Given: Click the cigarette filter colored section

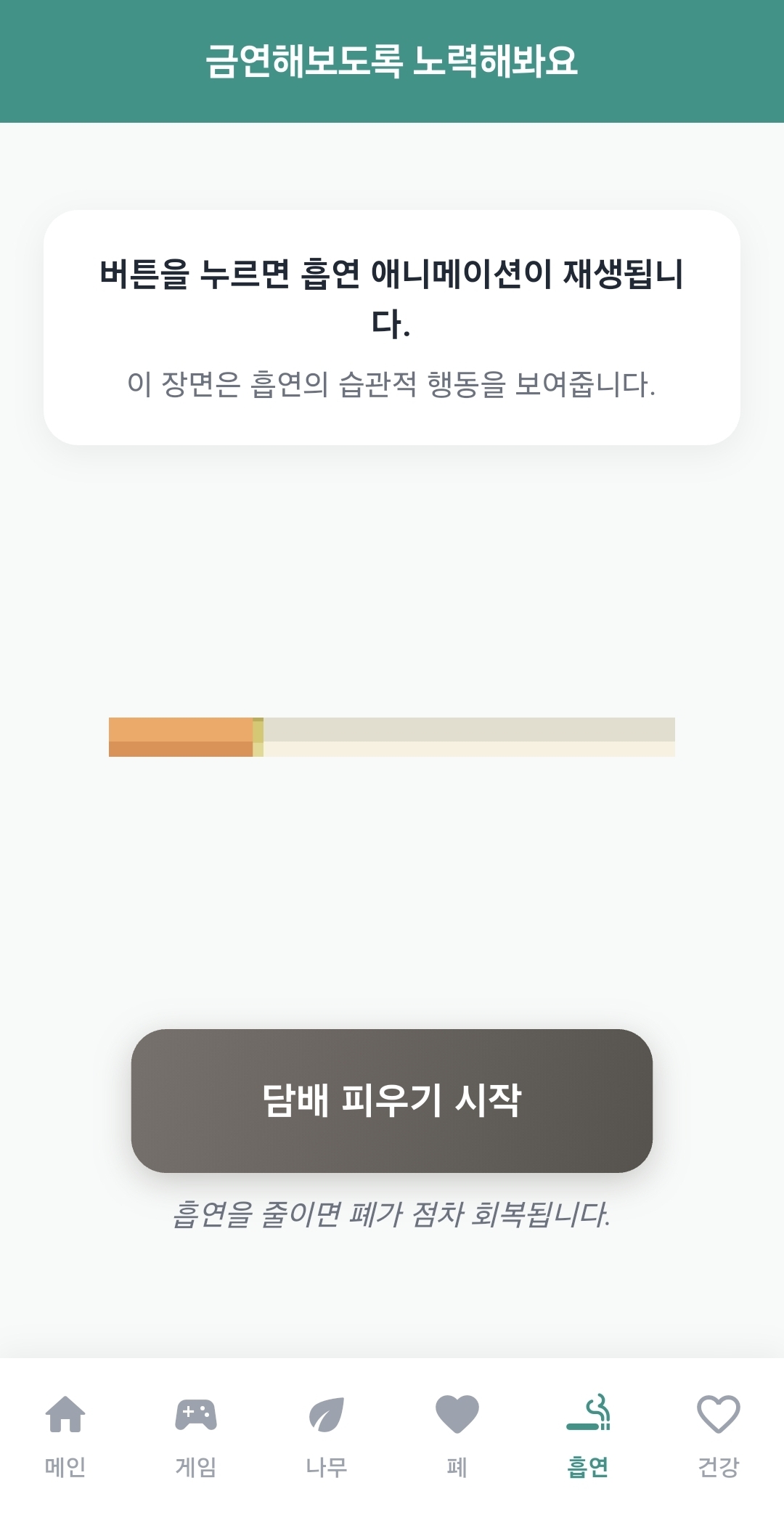Looking at the screenshot, I should 180,737.
